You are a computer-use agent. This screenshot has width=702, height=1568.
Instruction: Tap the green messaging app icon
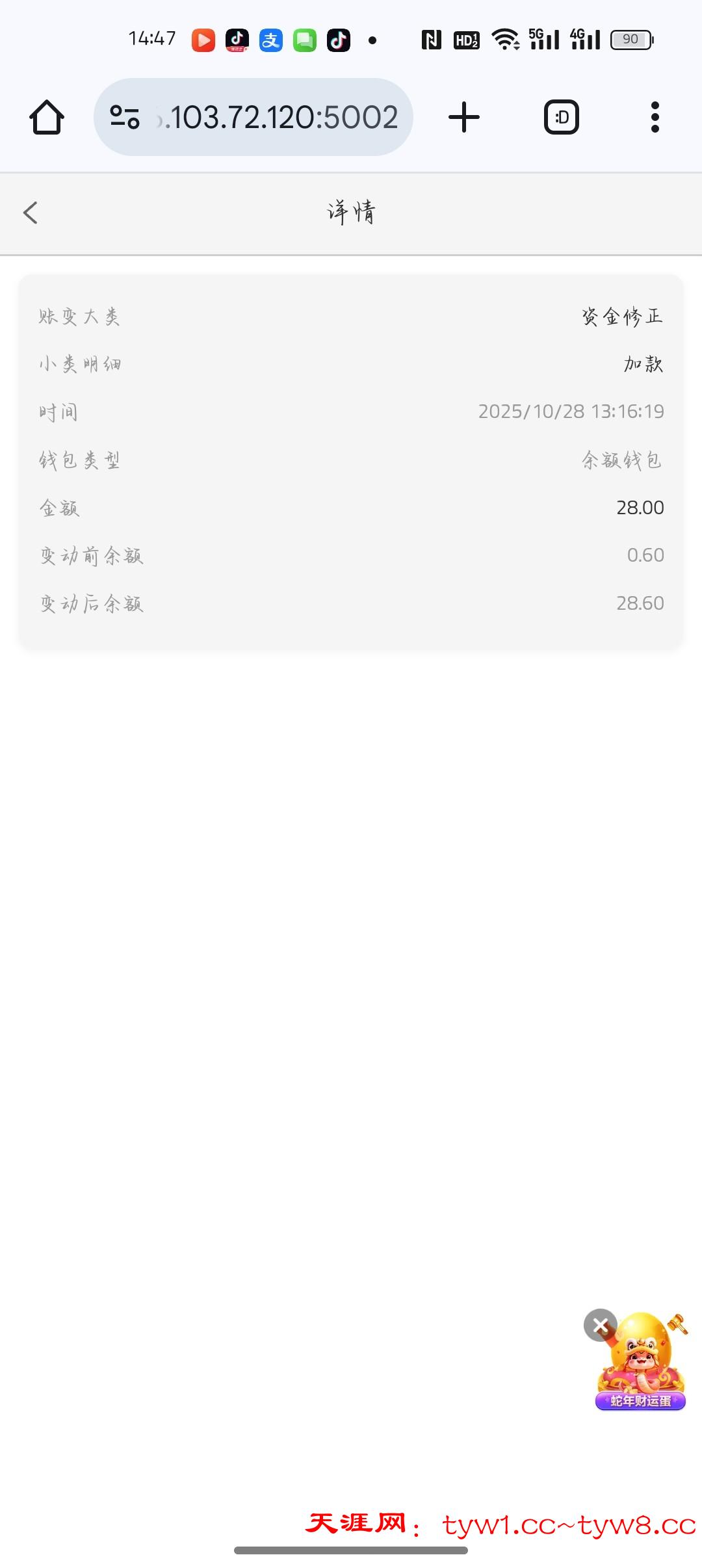[306, 40]
